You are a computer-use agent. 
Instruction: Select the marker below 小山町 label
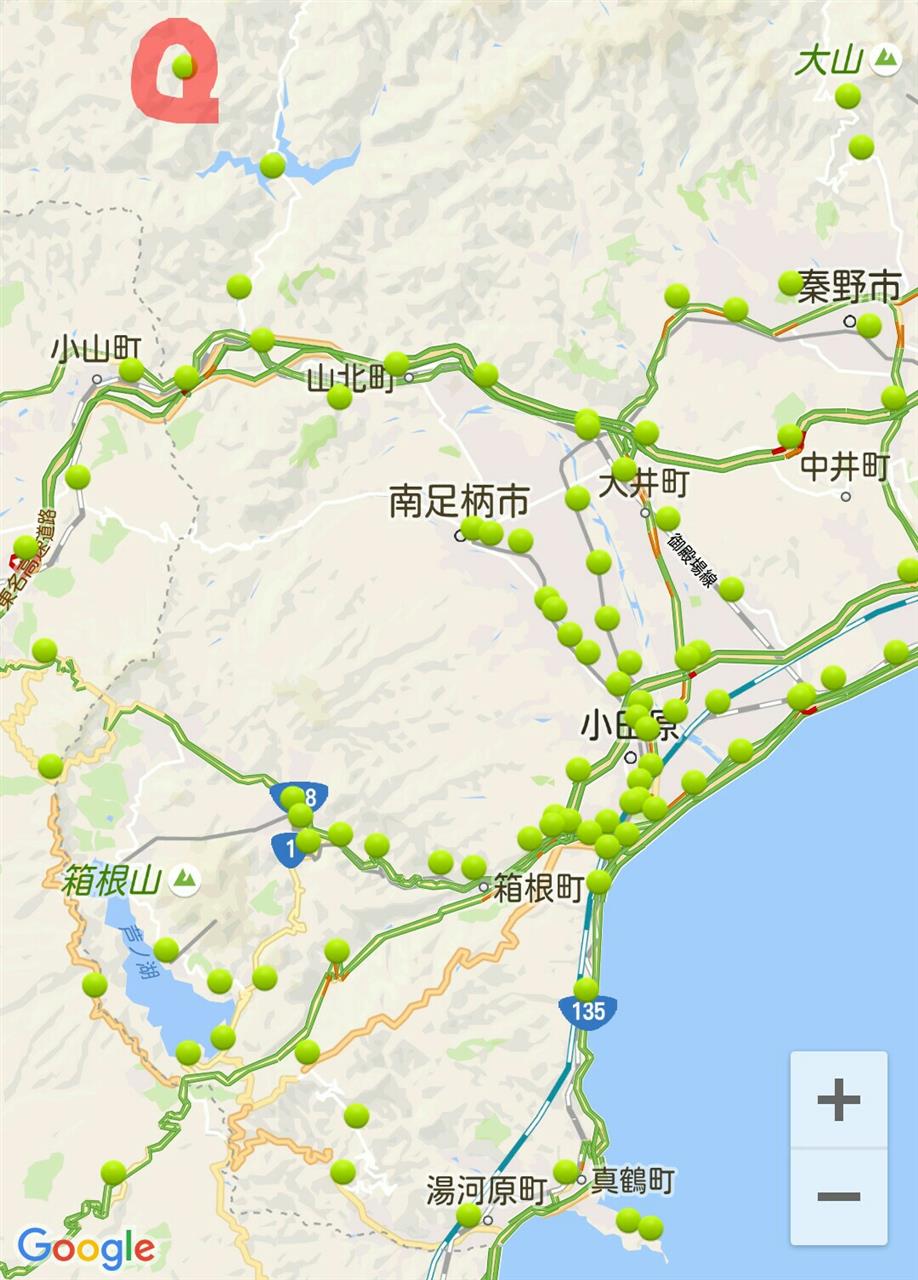click(x=131, y=370)
